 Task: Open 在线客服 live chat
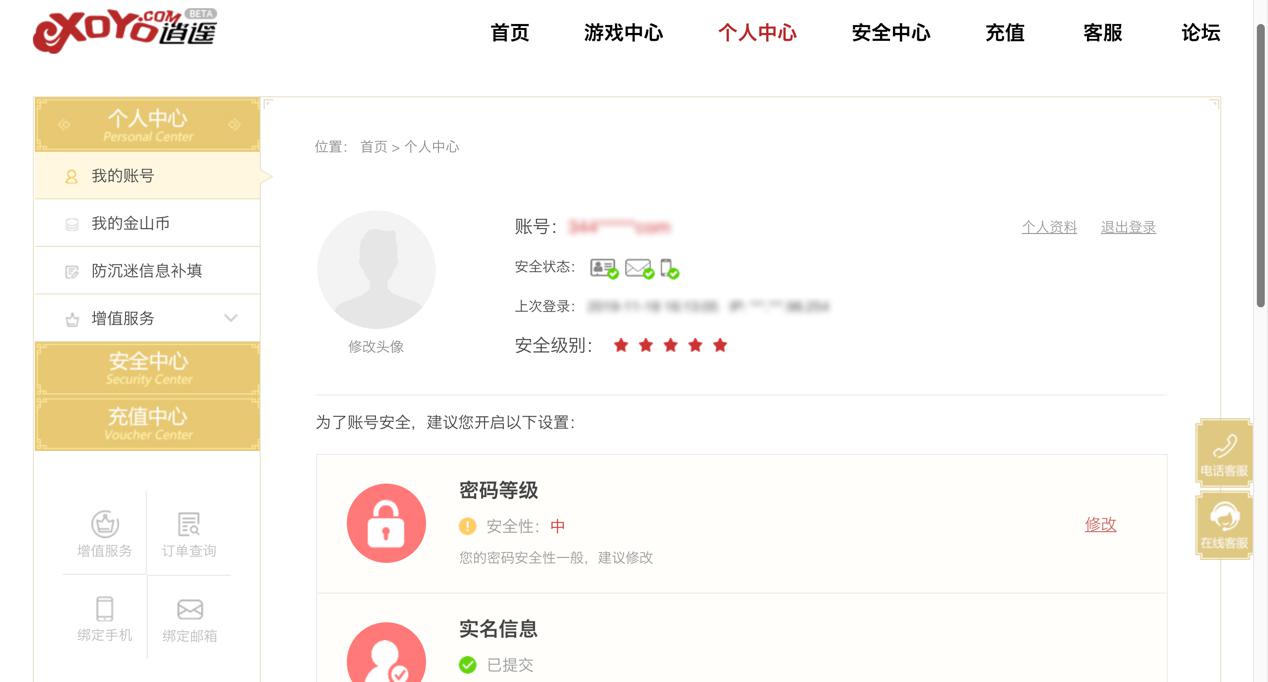pos(1223,525)
